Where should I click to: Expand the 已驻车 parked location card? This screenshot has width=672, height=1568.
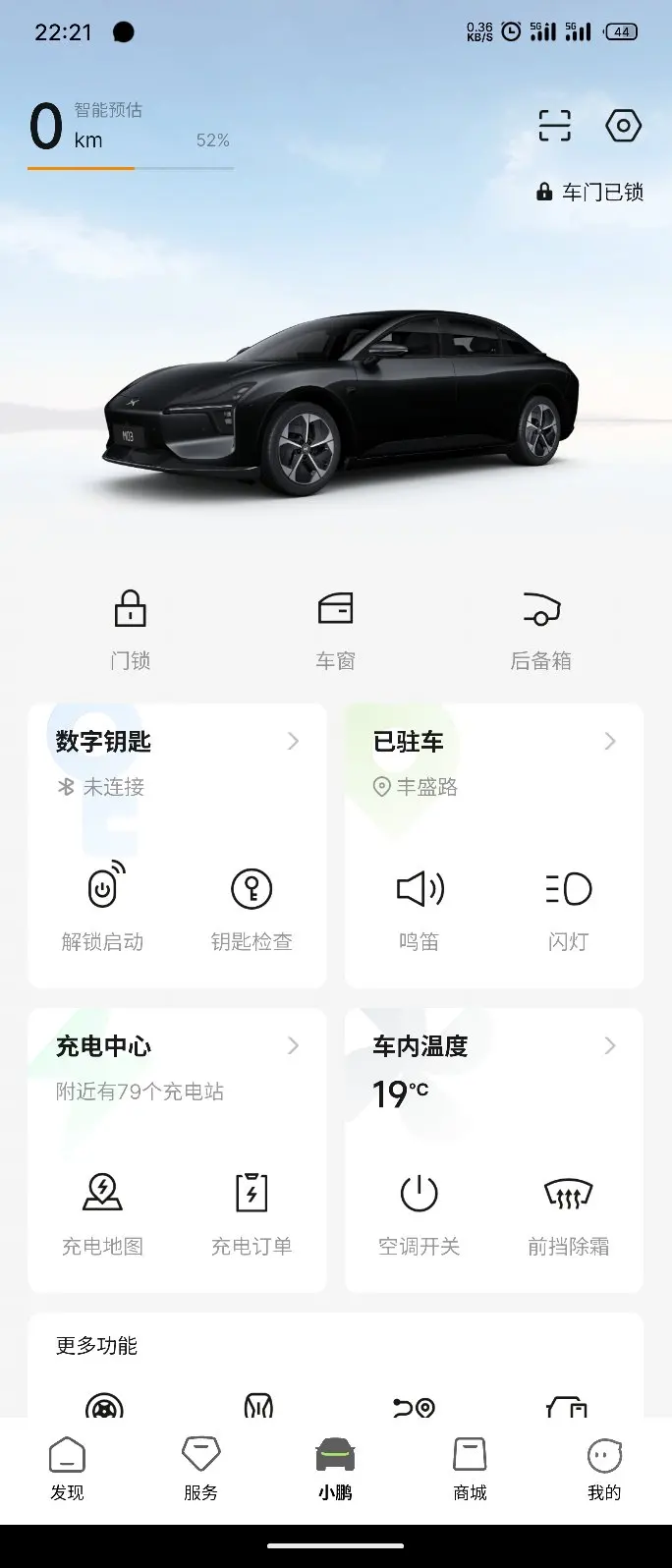point(609,742)
